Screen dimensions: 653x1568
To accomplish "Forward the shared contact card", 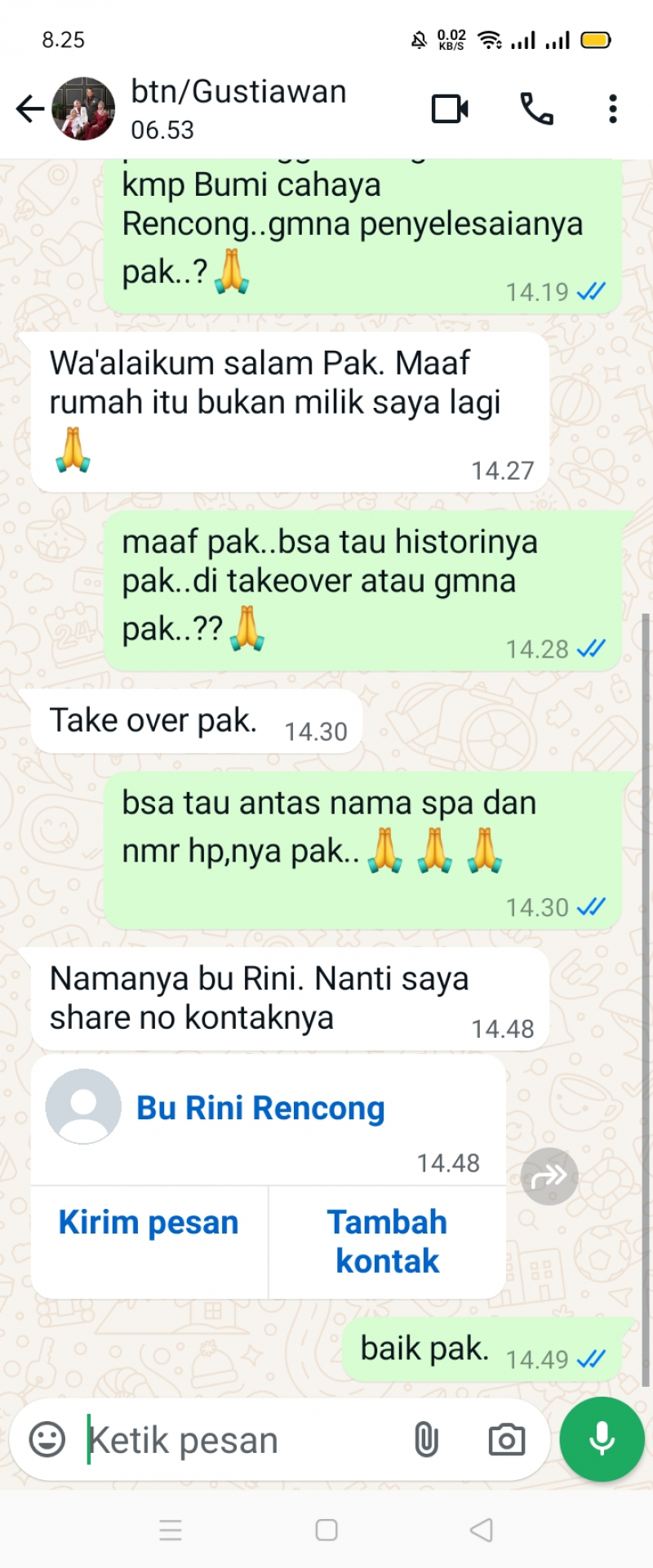I will pos(549,1176).
